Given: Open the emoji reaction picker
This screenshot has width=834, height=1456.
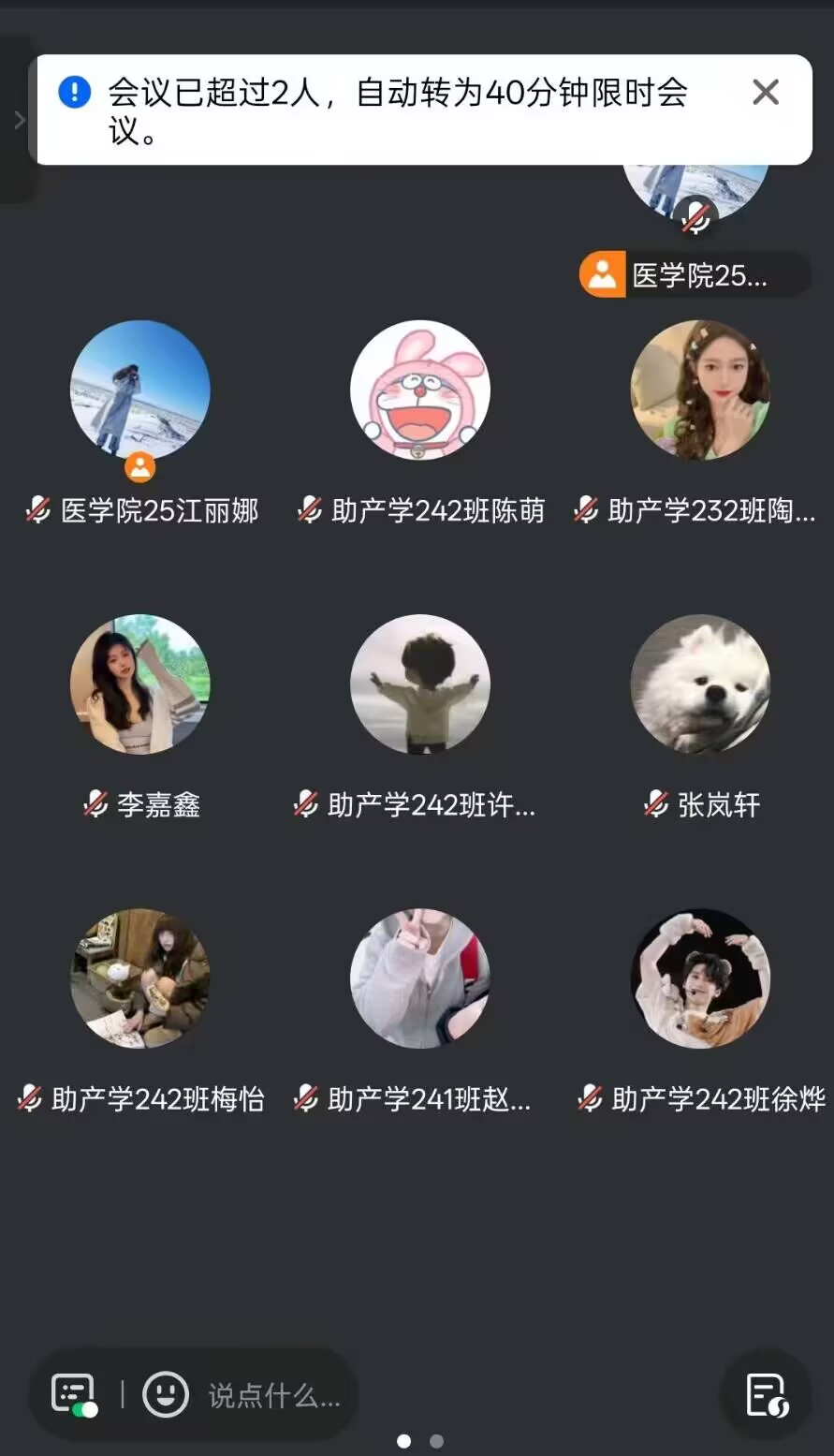Looking at the screenshot, I should [166, 1395].
